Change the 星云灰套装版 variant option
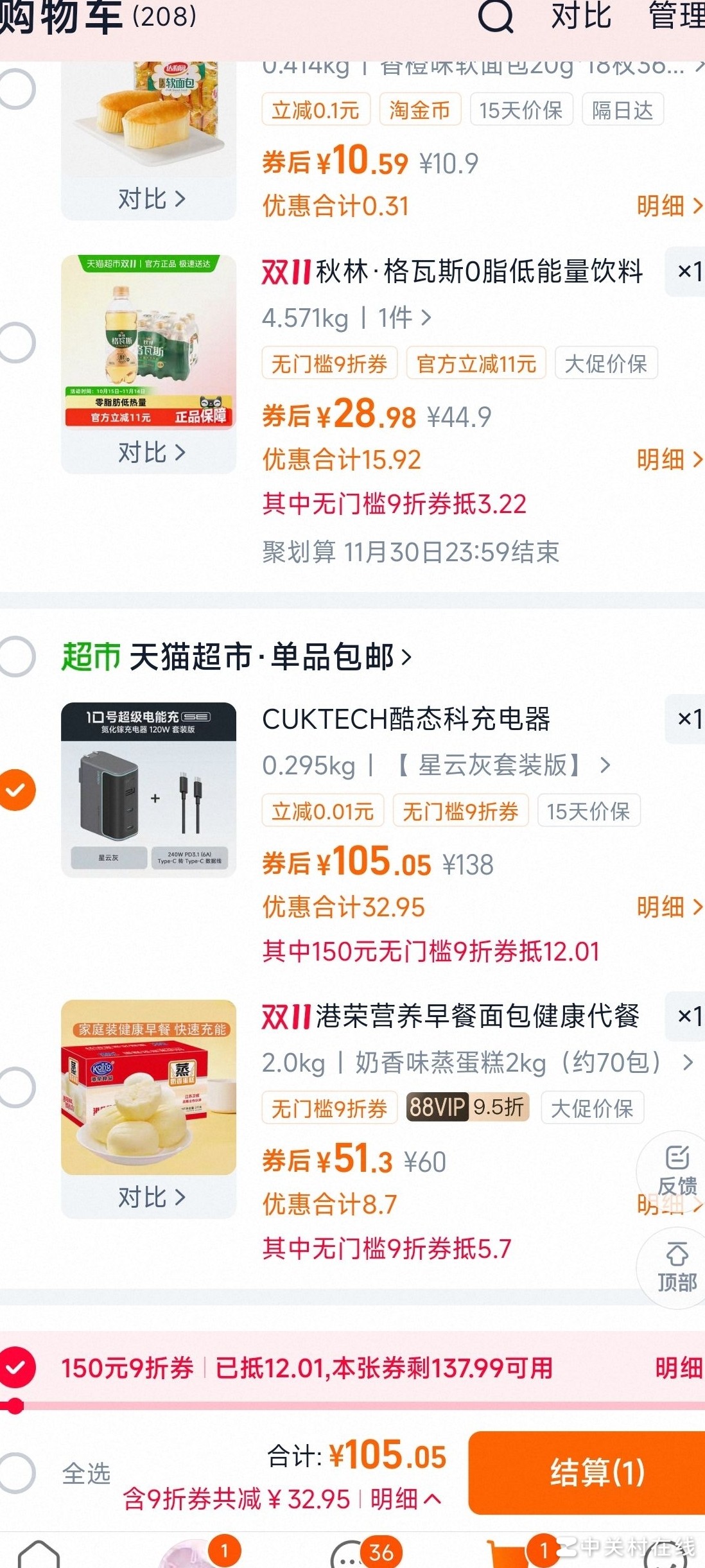The width and height of the screenshot is (705, 1568). coord(501,765)
